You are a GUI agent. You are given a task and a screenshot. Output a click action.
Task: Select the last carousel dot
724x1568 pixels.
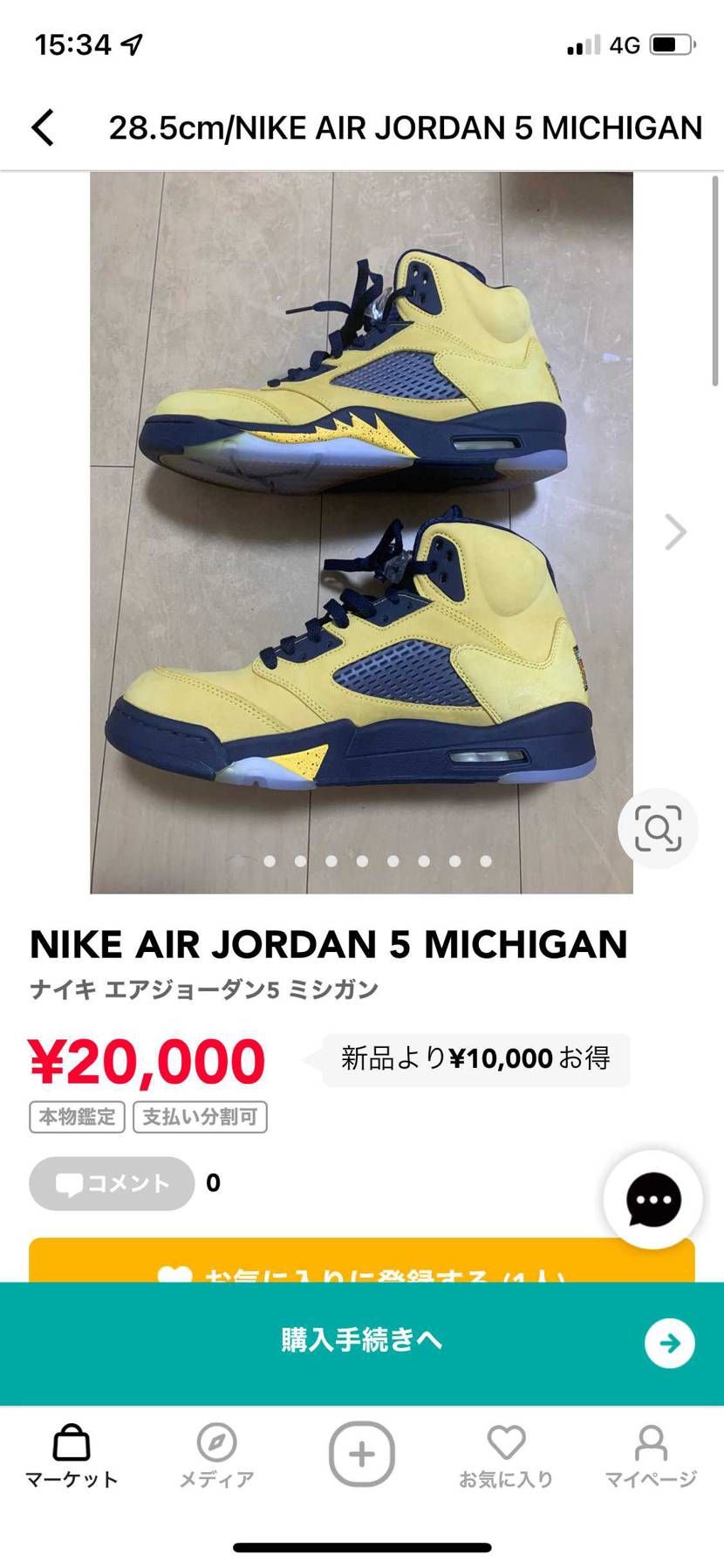click(x=484, y=859)
